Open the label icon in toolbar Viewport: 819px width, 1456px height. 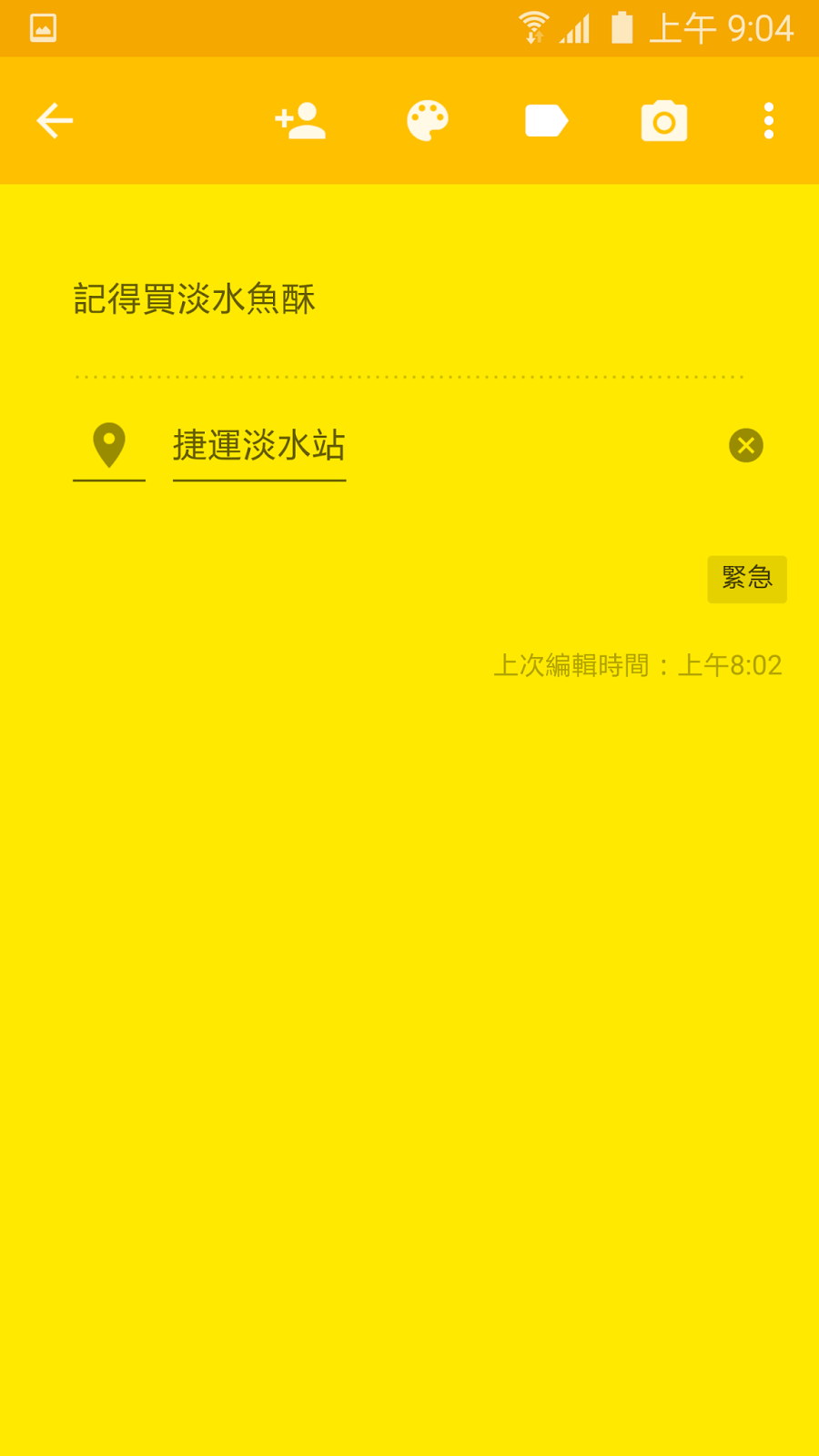547,120
